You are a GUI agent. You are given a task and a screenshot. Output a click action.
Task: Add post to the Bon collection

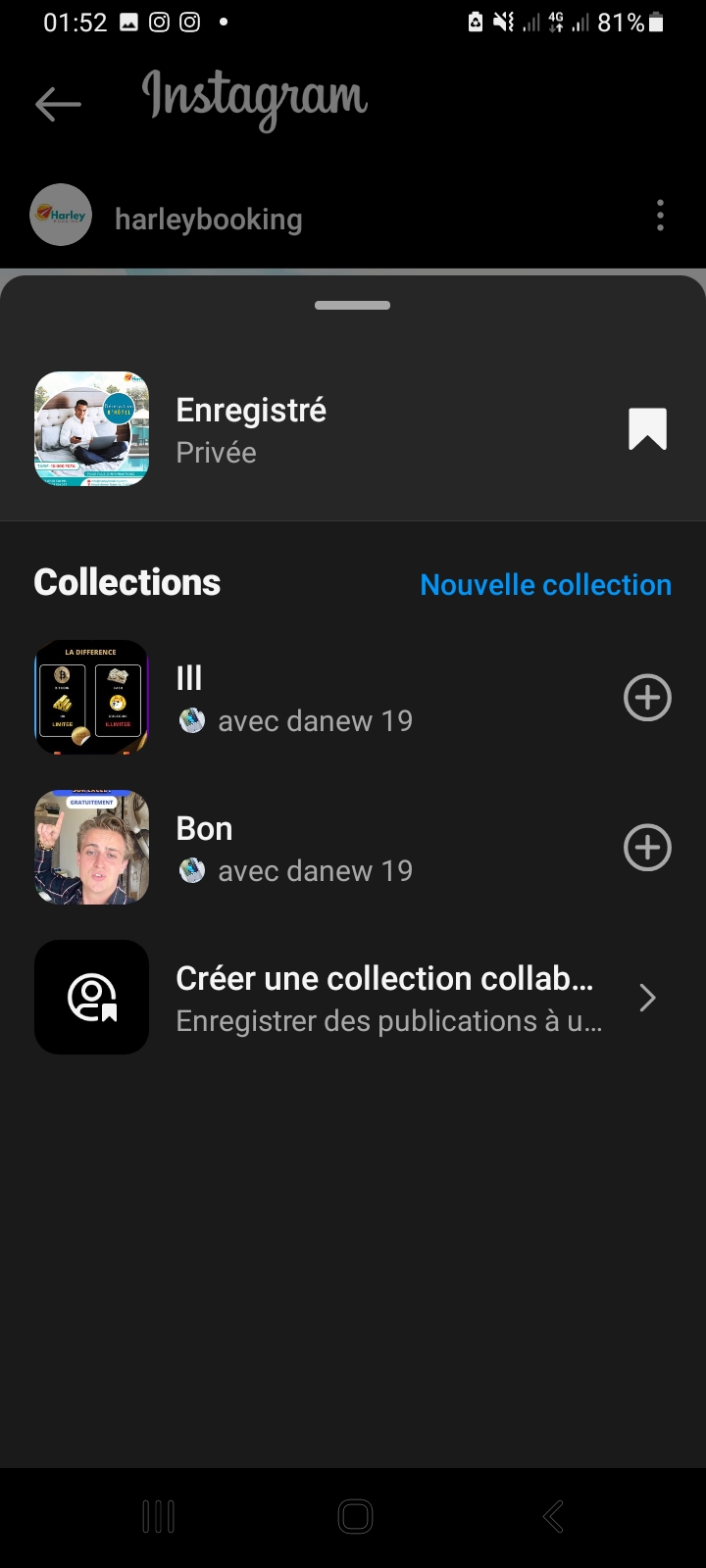tap(647, 848)
